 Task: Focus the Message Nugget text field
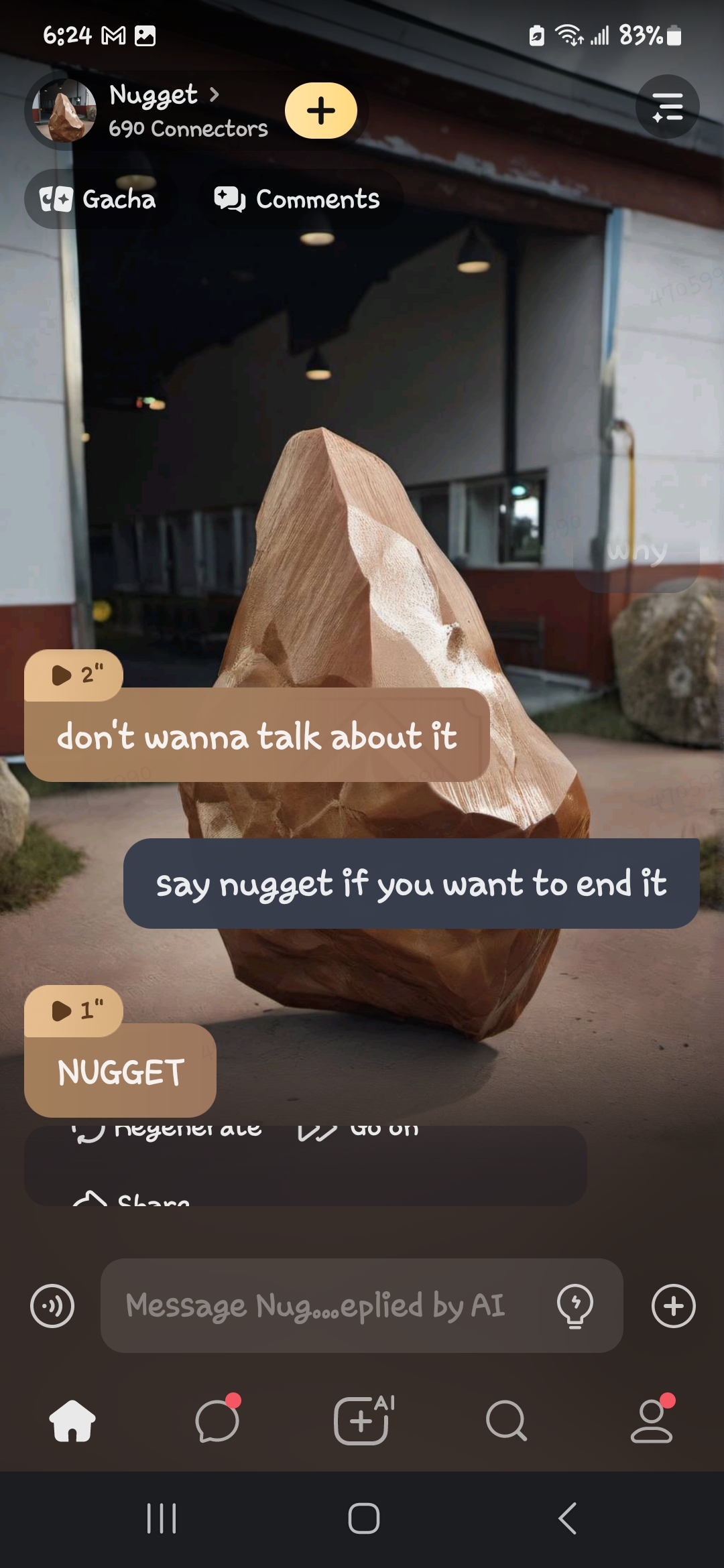point(322,1305)
